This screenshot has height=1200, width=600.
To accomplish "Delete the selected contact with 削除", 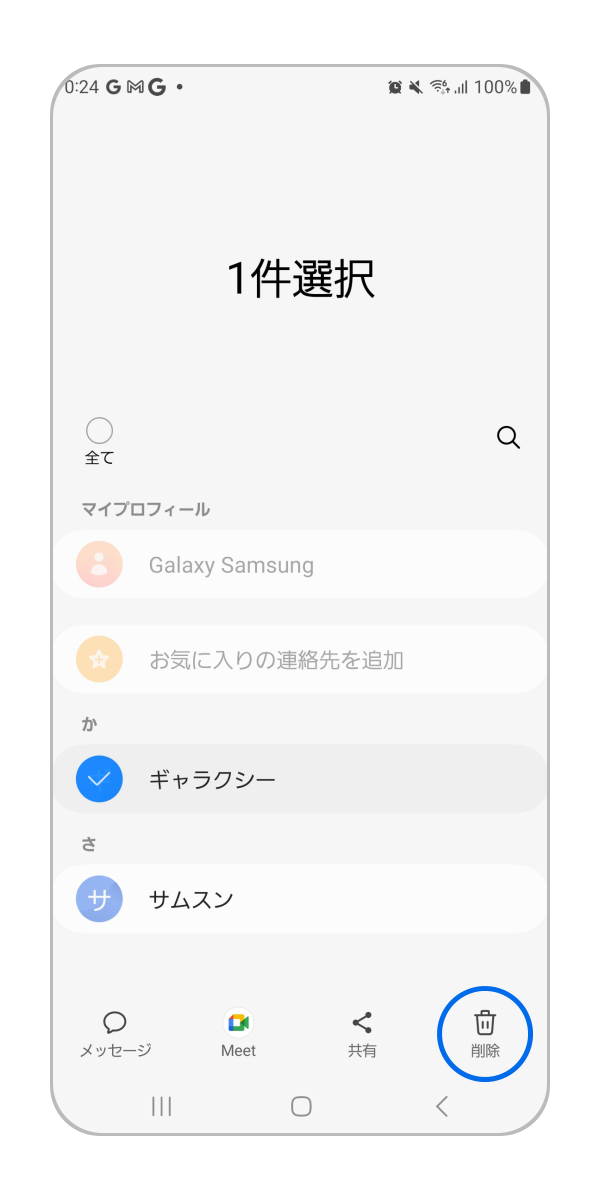I will pyautogui.click(x=485, y=1034).
